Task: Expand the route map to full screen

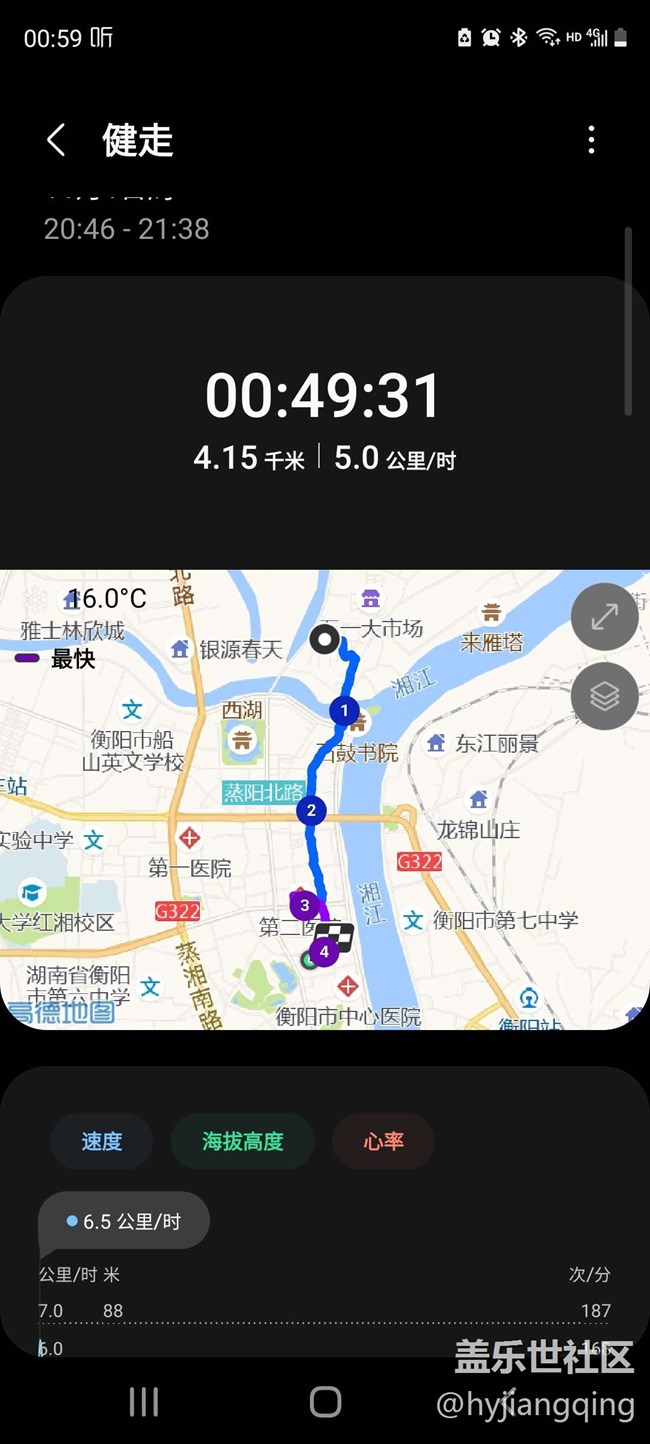Action: (604, 618)
